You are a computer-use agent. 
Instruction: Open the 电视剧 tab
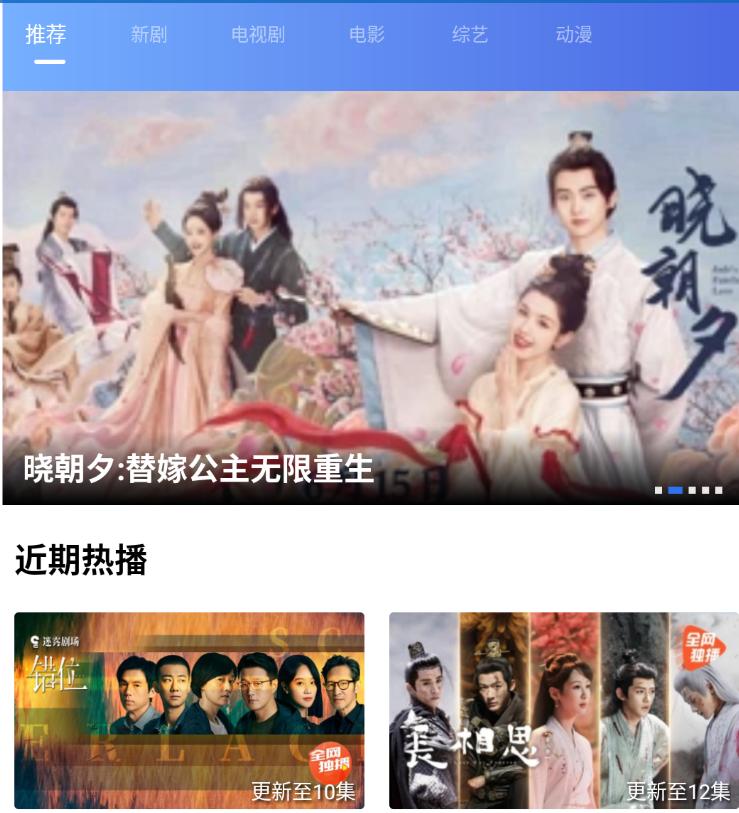(258, 35)
